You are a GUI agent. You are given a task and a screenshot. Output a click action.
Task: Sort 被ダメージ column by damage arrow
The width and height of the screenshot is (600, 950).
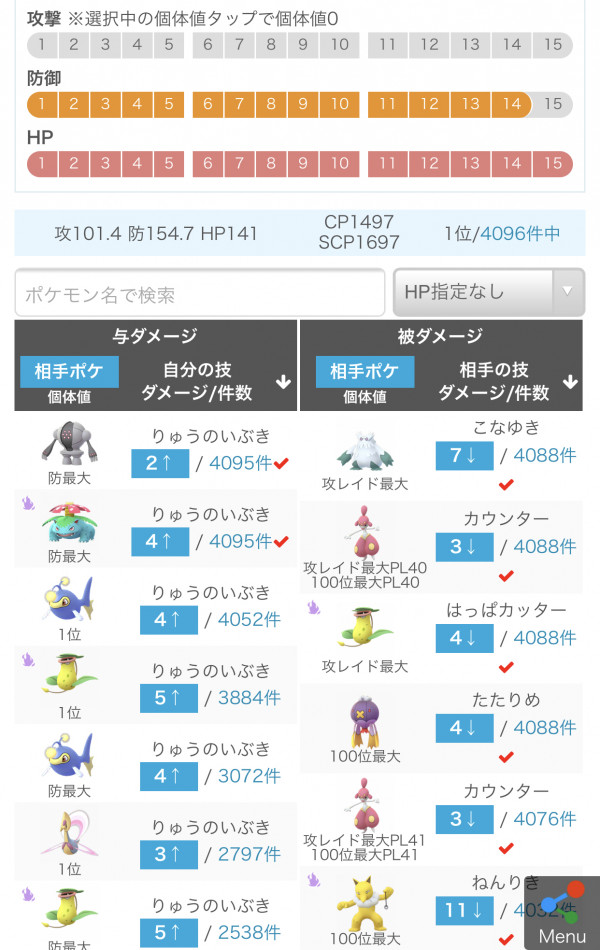click(x=570, y=382)
